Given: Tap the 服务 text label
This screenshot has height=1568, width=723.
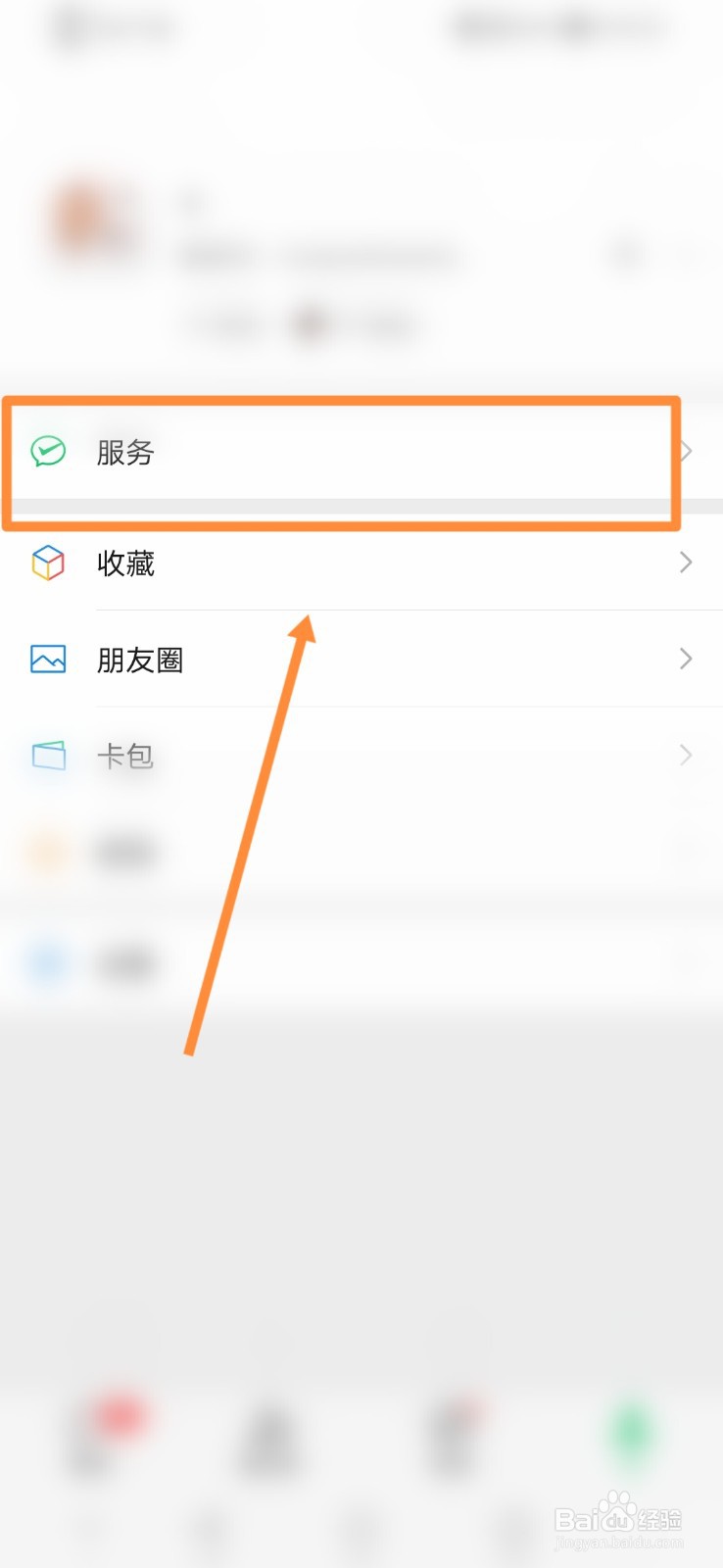Looking at the screenshot, I should [124, 453].
